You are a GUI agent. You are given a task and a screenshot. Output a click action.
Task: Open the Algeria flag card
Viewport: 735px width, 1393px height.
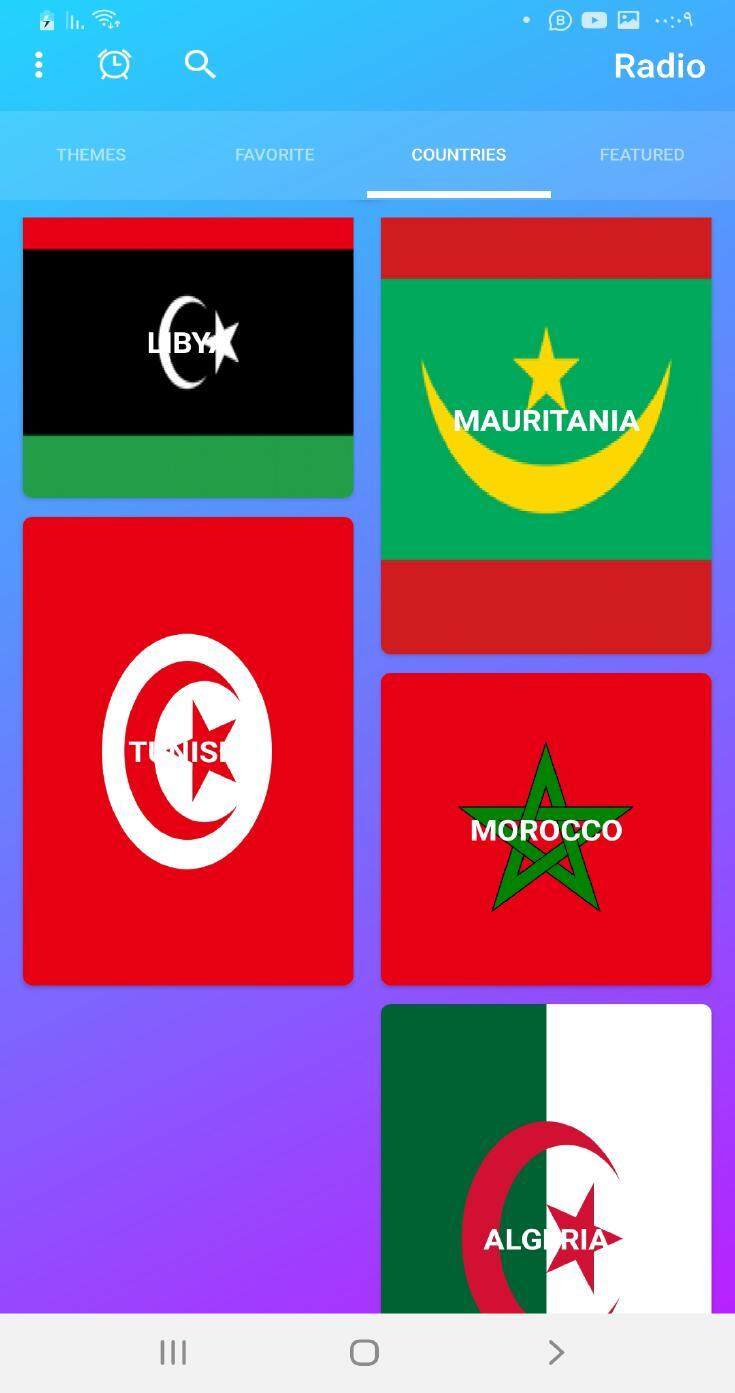pos(546,1158)
